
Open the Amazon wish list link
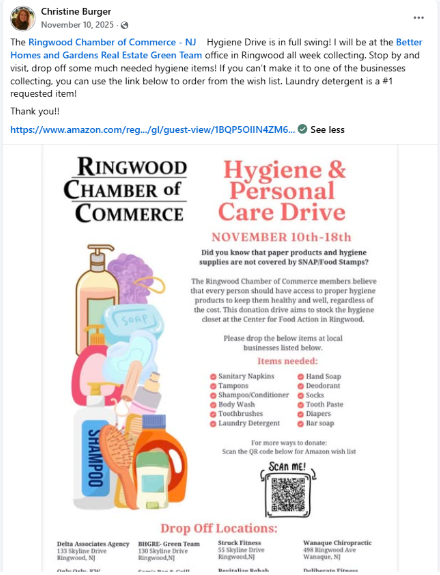pos(152,130)
